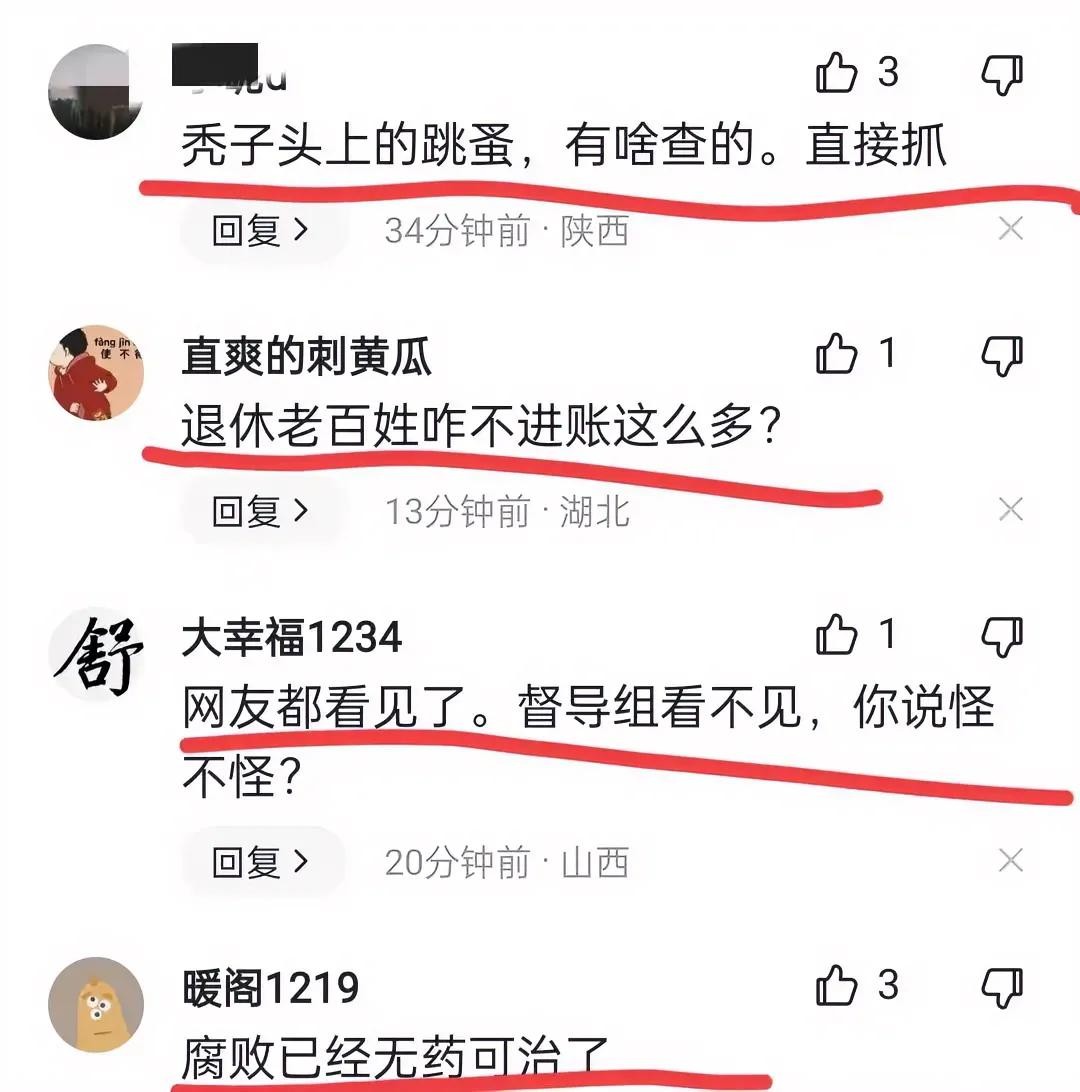This screenshot has height=1092, width=1080.
Task: Open 大幸福1234's profile avatar
Action: [96, 654]
